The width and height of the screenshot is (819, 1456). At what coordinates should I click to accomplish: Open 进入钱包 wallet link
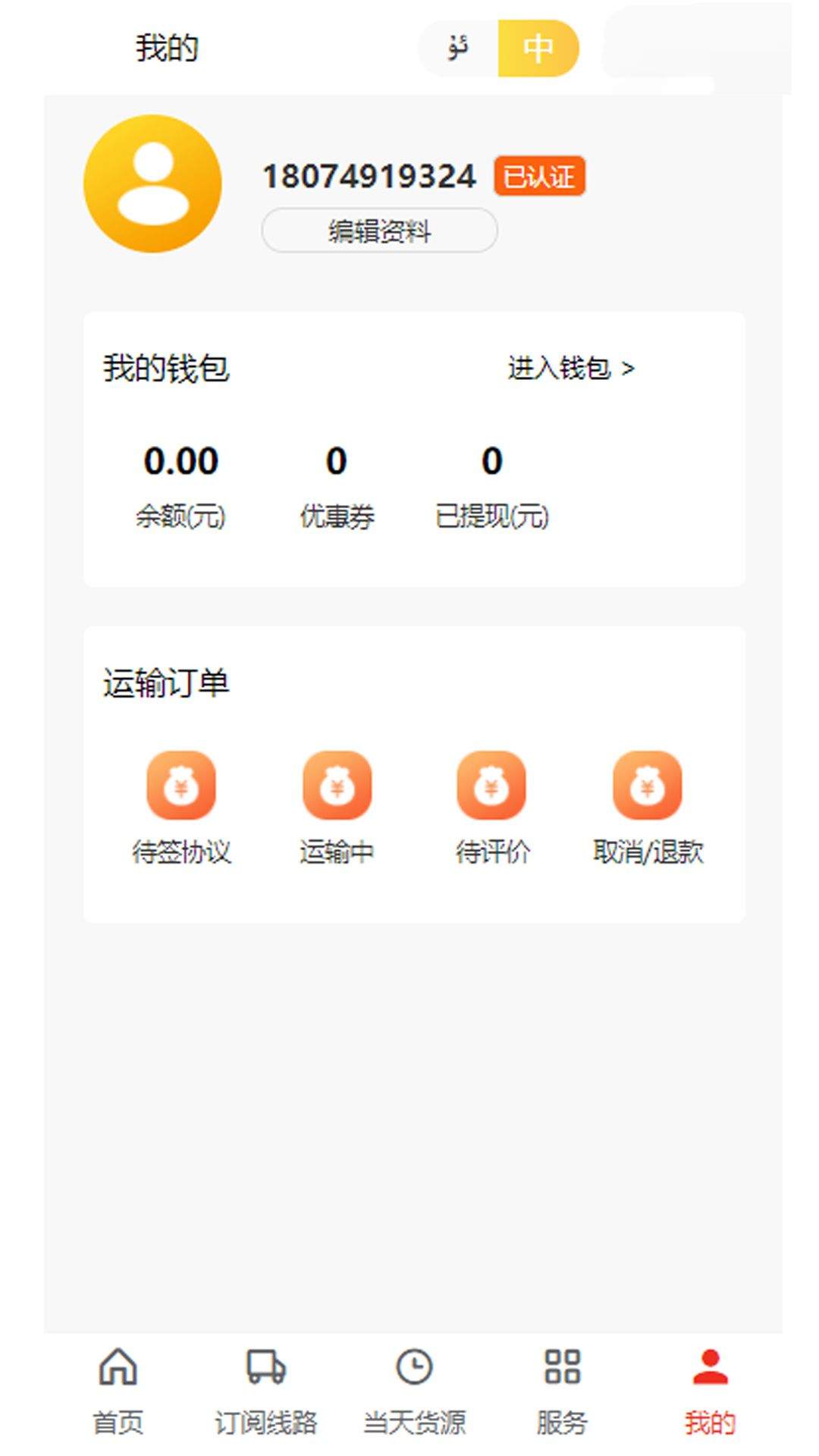tap(570, 369)
